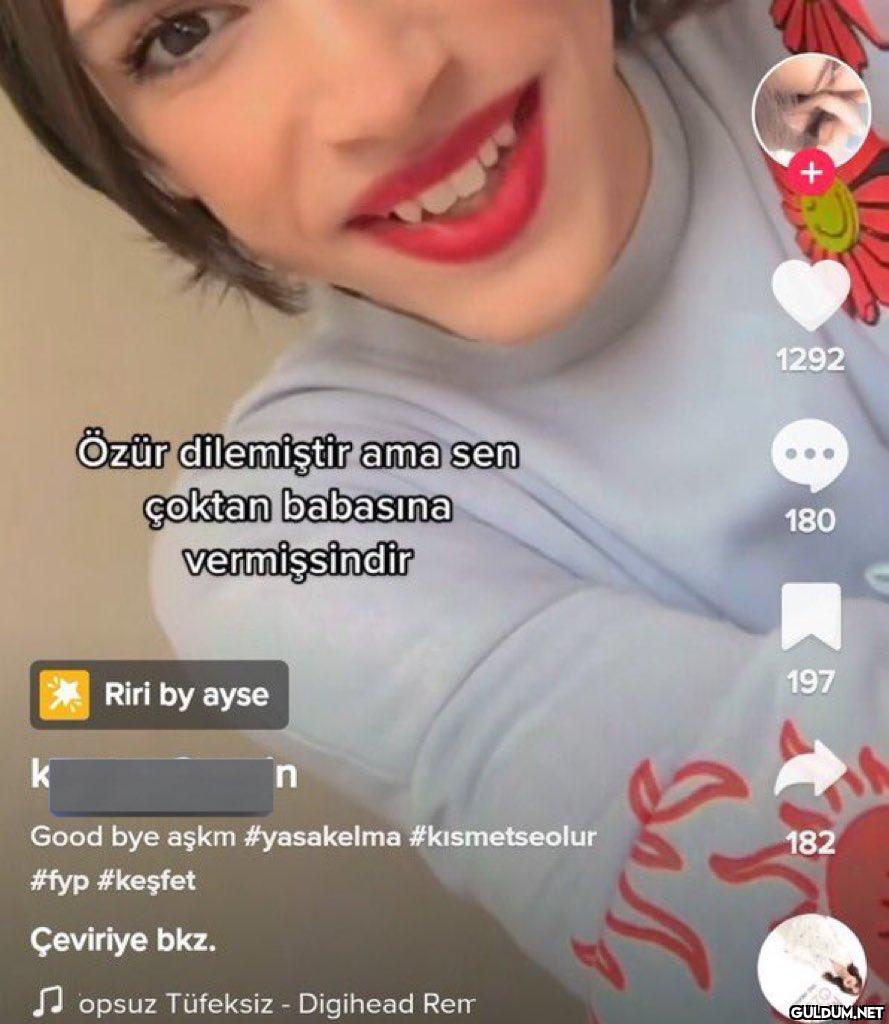Open the Riri by ayse effect
The height and width of the screenshot is (1024, 889).
click(x=160, y=694)
